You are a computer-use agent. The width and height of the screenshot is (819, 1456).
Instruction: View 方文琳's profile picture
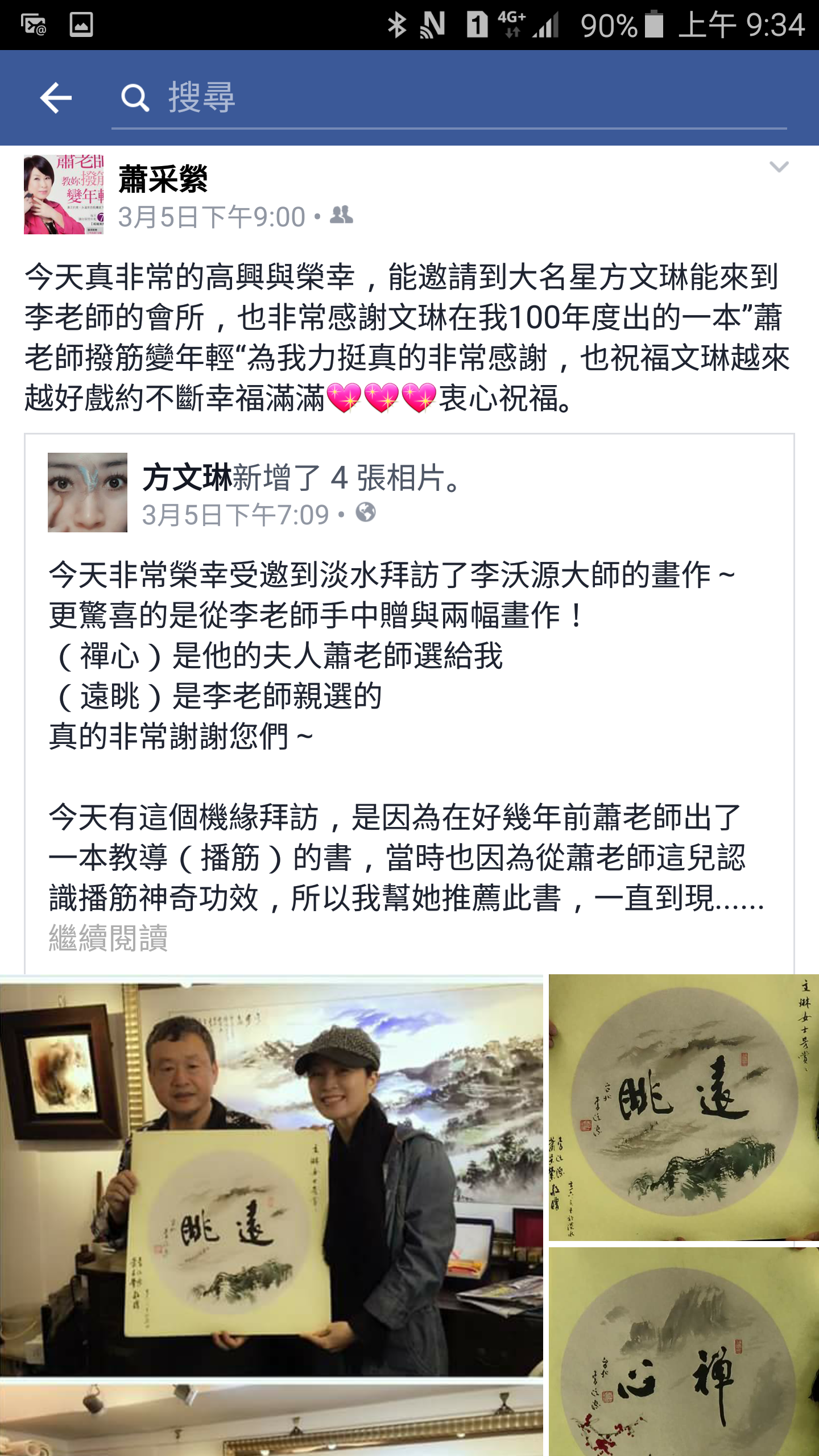[87, 492]
